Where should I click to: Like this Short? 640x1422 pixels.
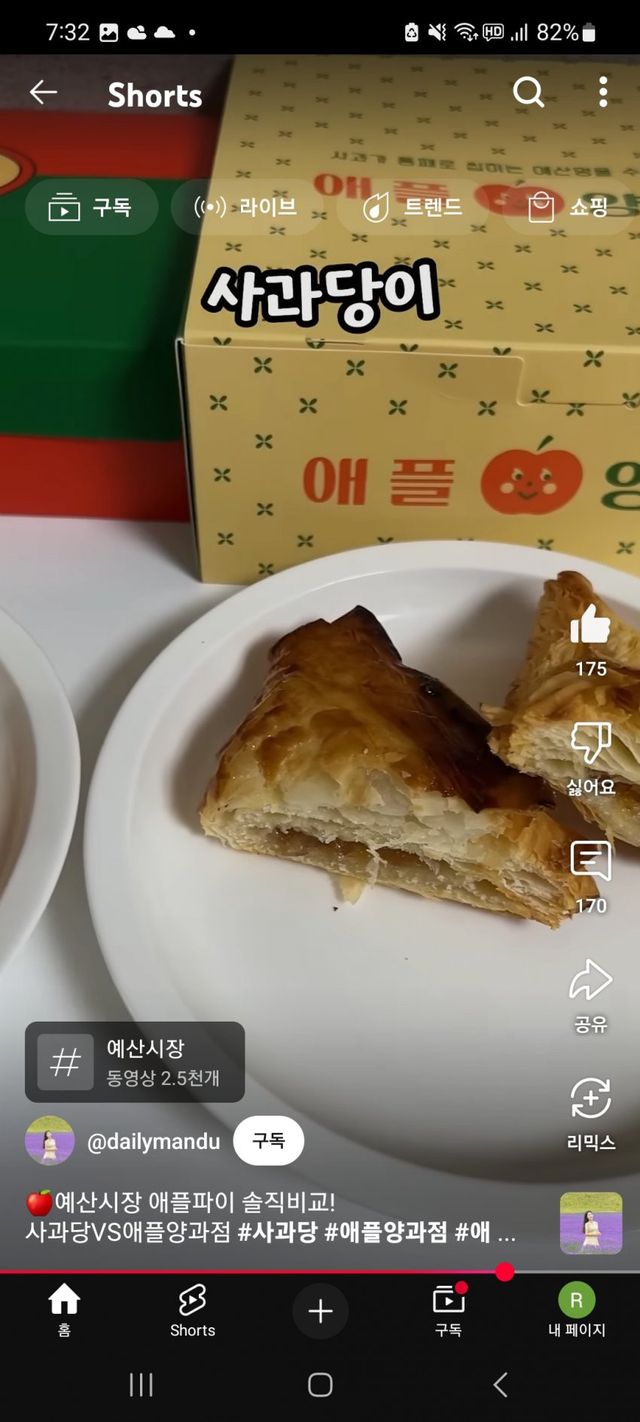click(x=590, y=627)
